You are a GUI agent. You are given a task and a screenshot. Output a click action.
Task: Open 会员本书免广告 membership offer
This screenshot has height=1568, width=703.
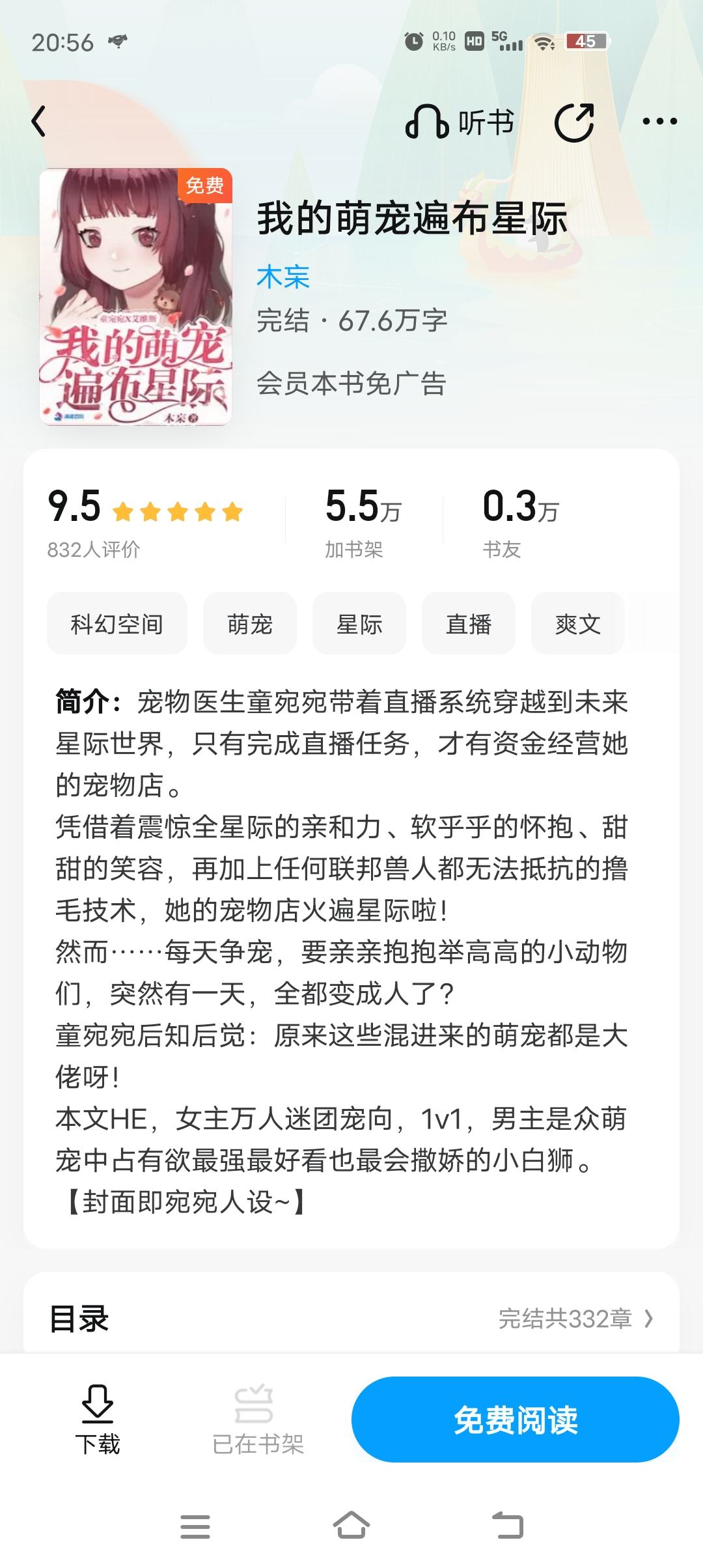pyautogui.click(x=351, y=384)
